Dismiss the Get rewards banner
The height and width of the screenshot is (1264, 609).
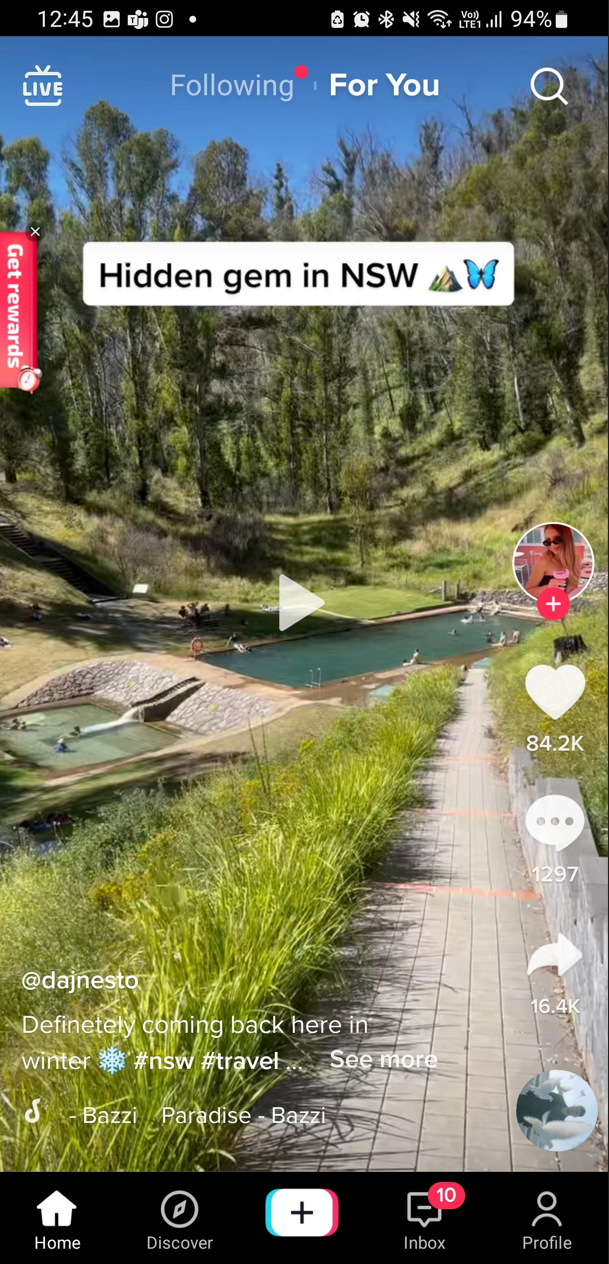(x=35, y=232)
